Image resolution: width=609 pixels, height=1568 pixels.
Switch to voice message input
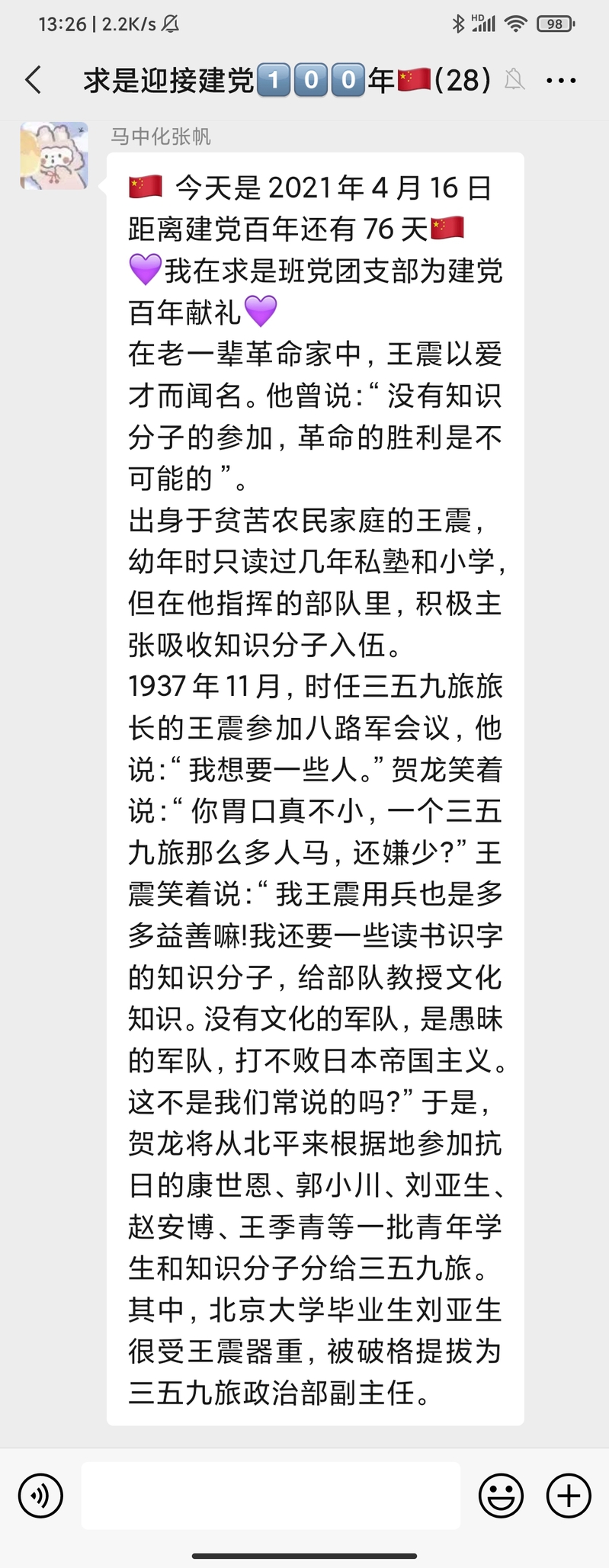coord(41,1496)
